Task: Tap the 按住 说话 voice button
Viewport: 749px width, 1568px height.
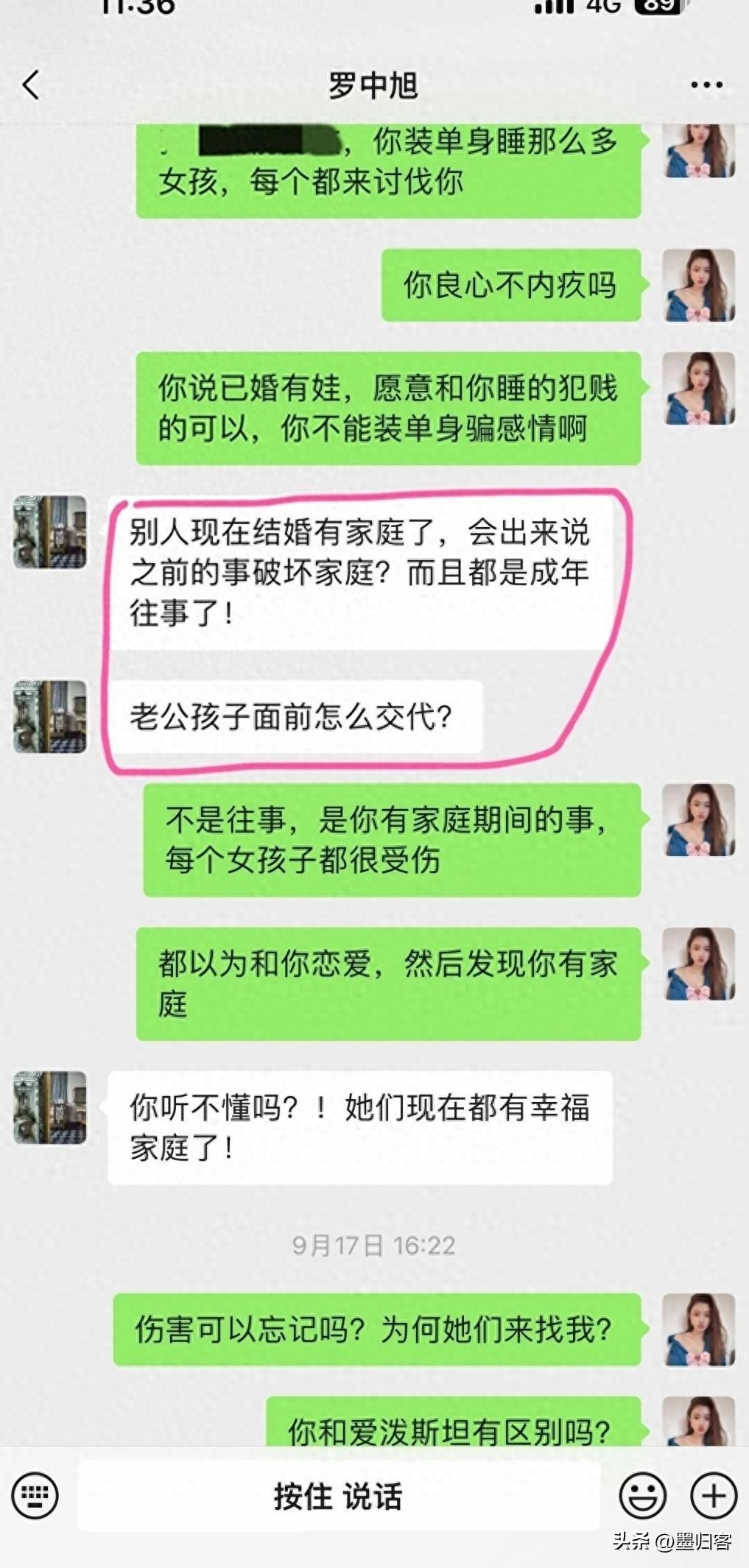Action: 338,1496
